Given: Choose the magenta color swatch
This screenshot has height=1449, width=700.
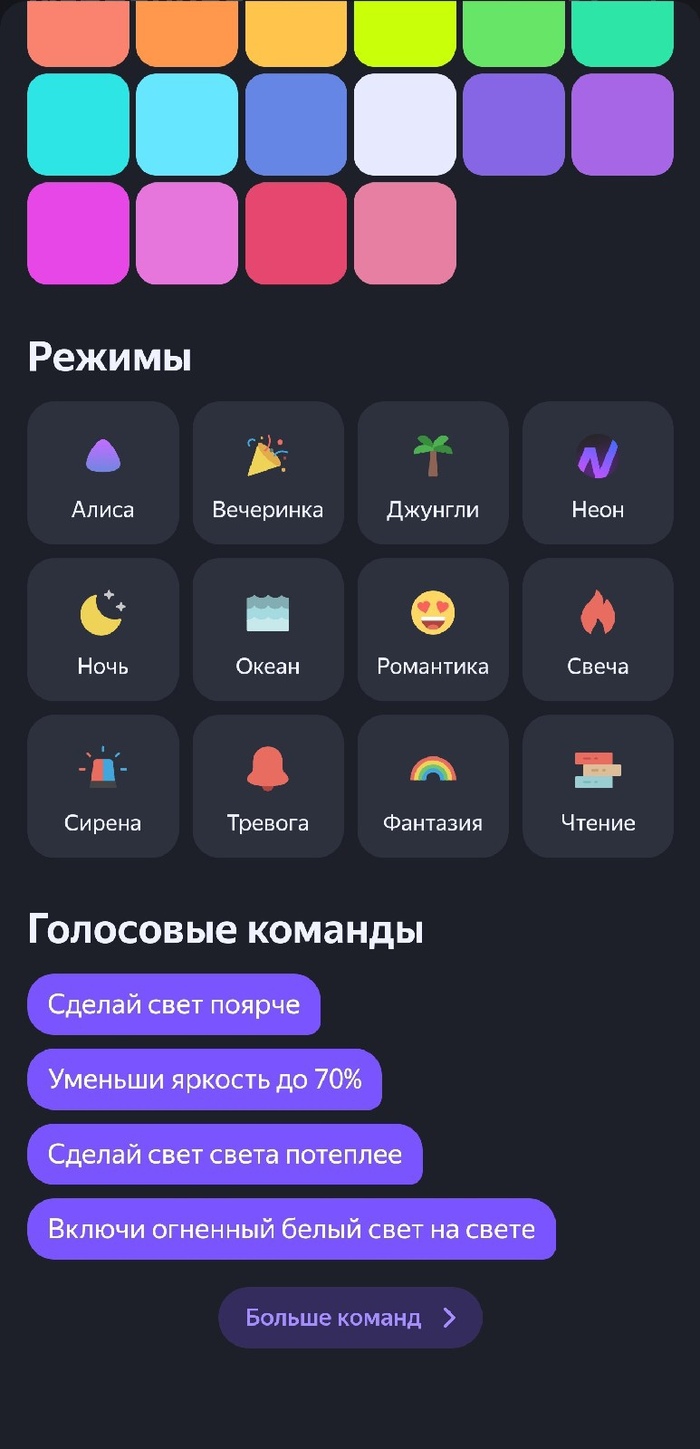Looking at the screenshot, I should tap(78, 233).
